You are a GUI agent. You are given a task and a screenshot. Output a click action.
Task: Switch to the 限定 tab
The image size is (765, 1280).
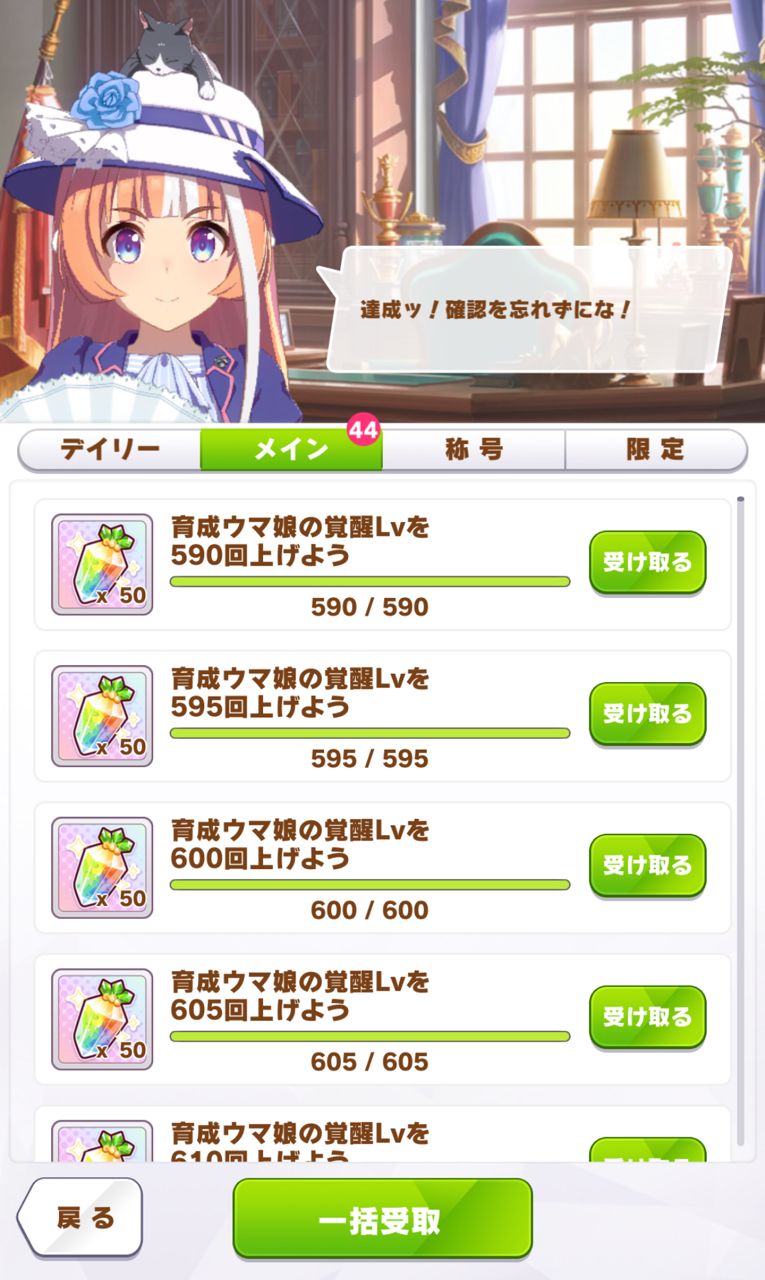655,450
